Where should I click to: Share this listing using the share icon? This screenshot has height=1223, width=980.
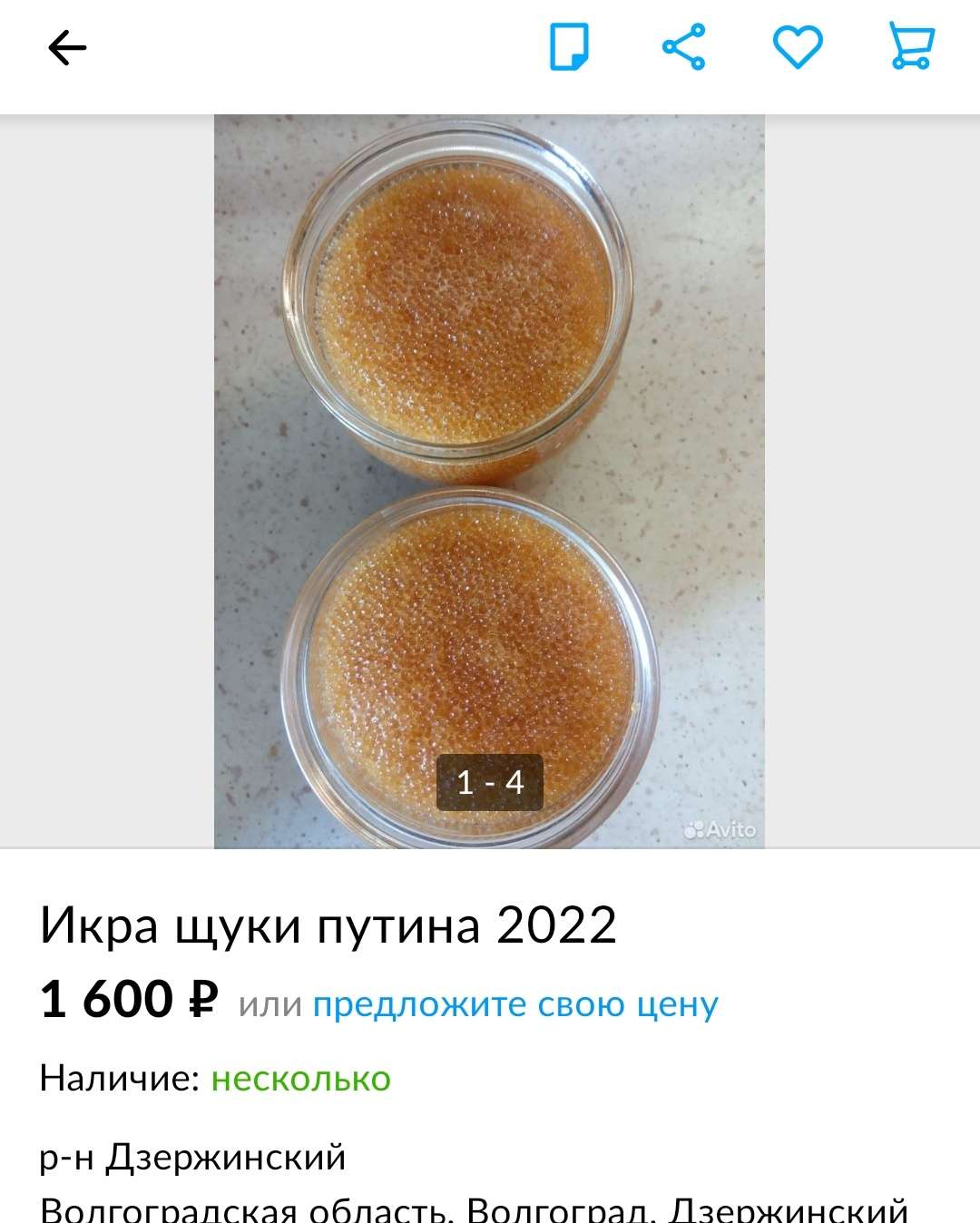686,52
